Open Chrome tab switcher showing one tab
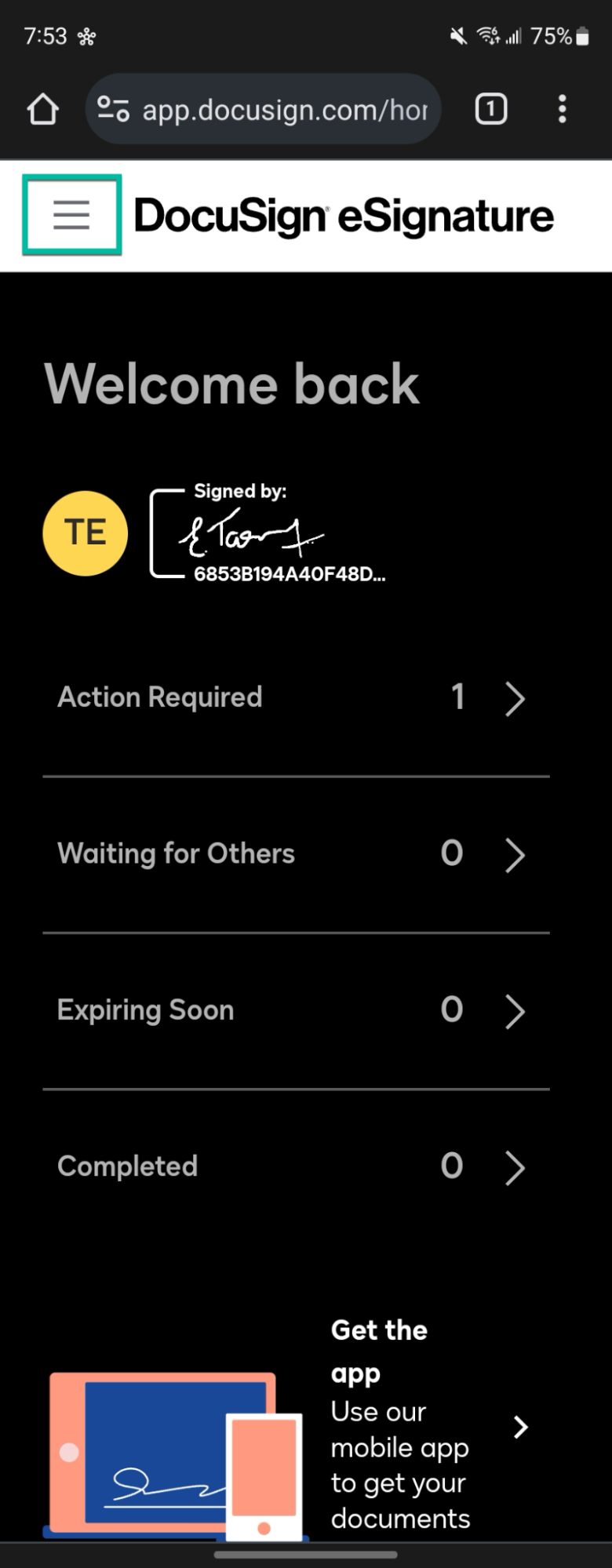This screenshot has height=1568, width=612. pyautogui.click(x=491, y=109)
